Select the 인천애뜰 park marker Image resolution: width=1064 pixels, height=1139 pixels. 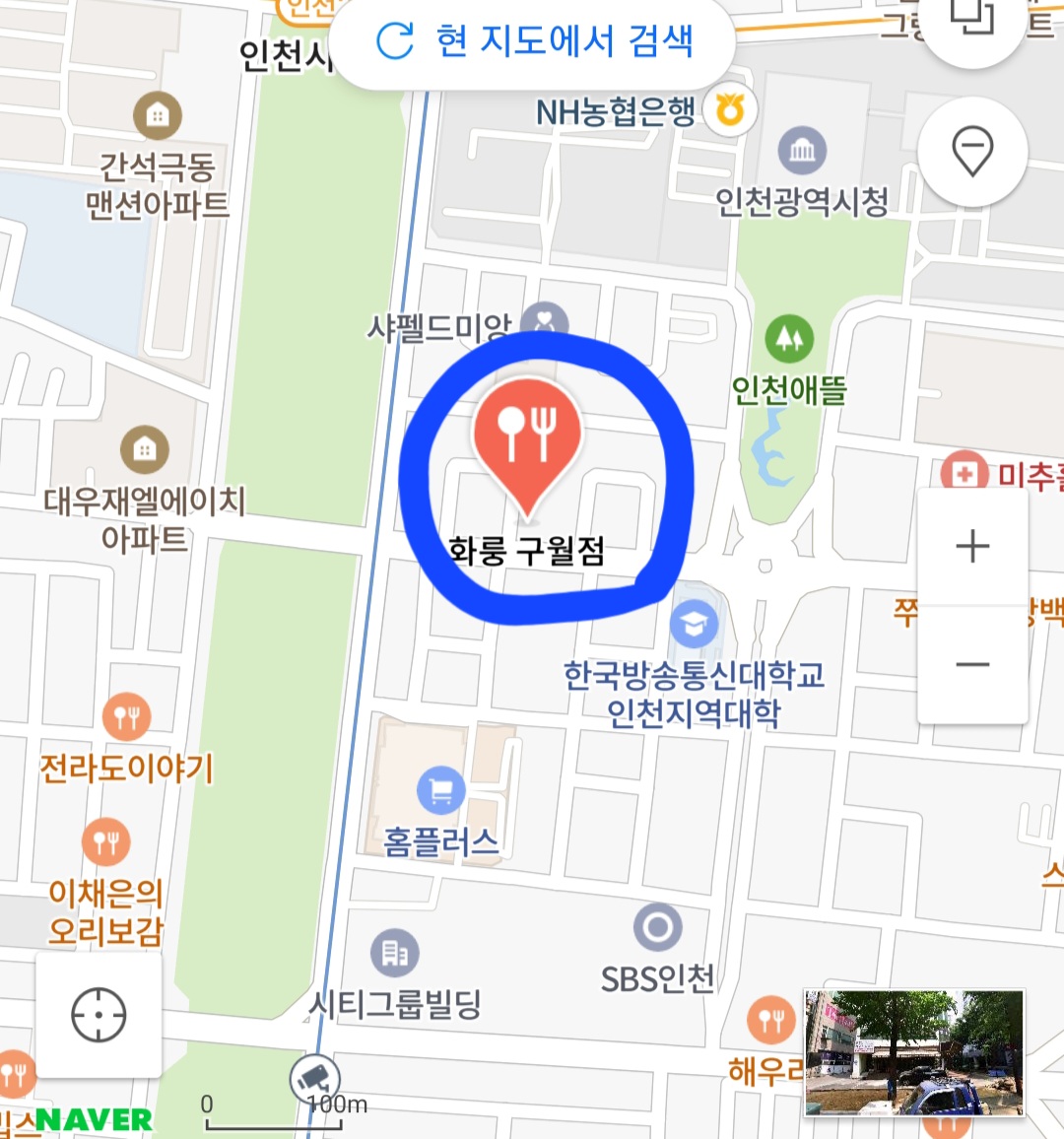[789, 340]
